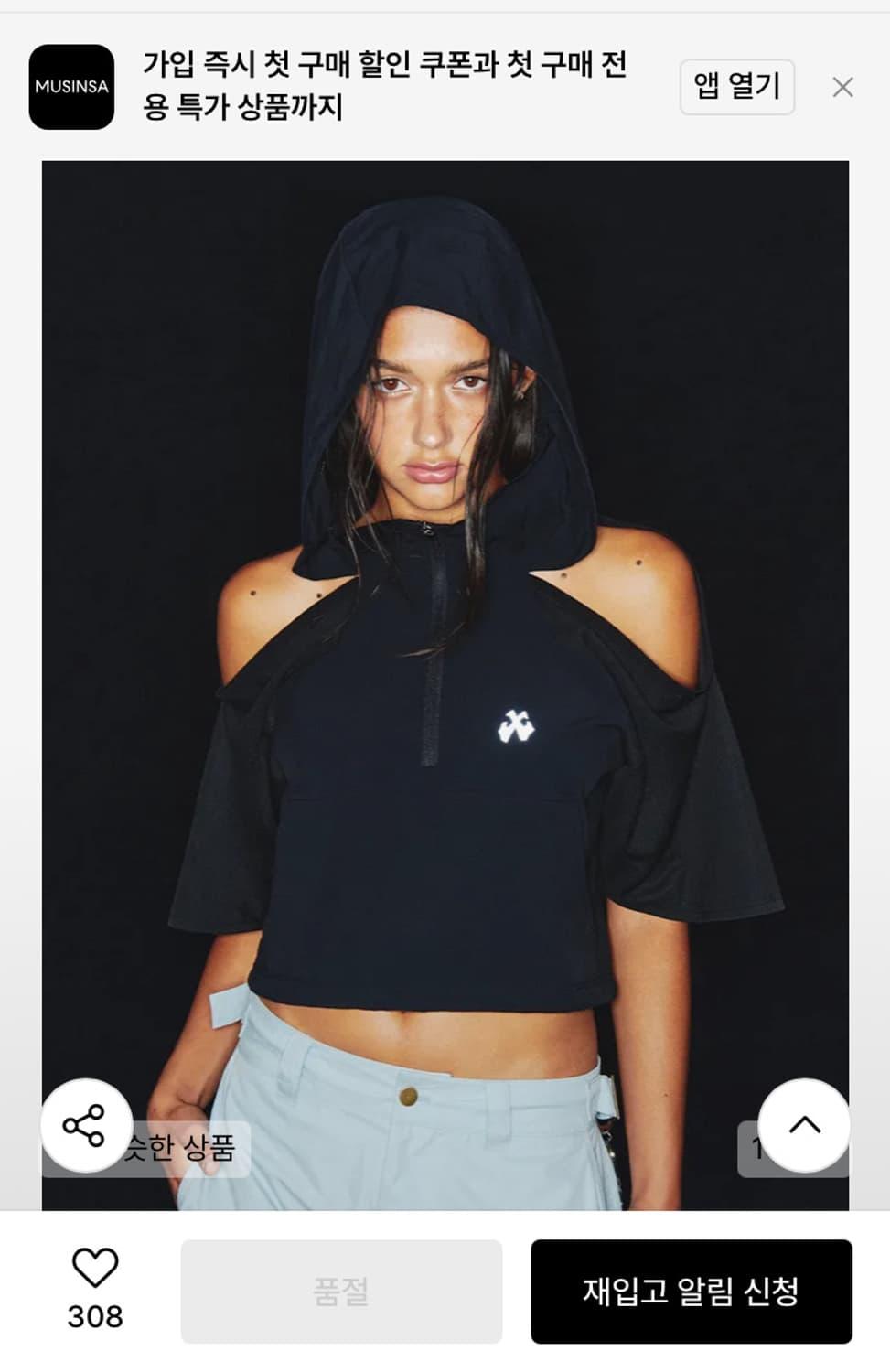Tap the 앱 열기 button

[736, 87]
